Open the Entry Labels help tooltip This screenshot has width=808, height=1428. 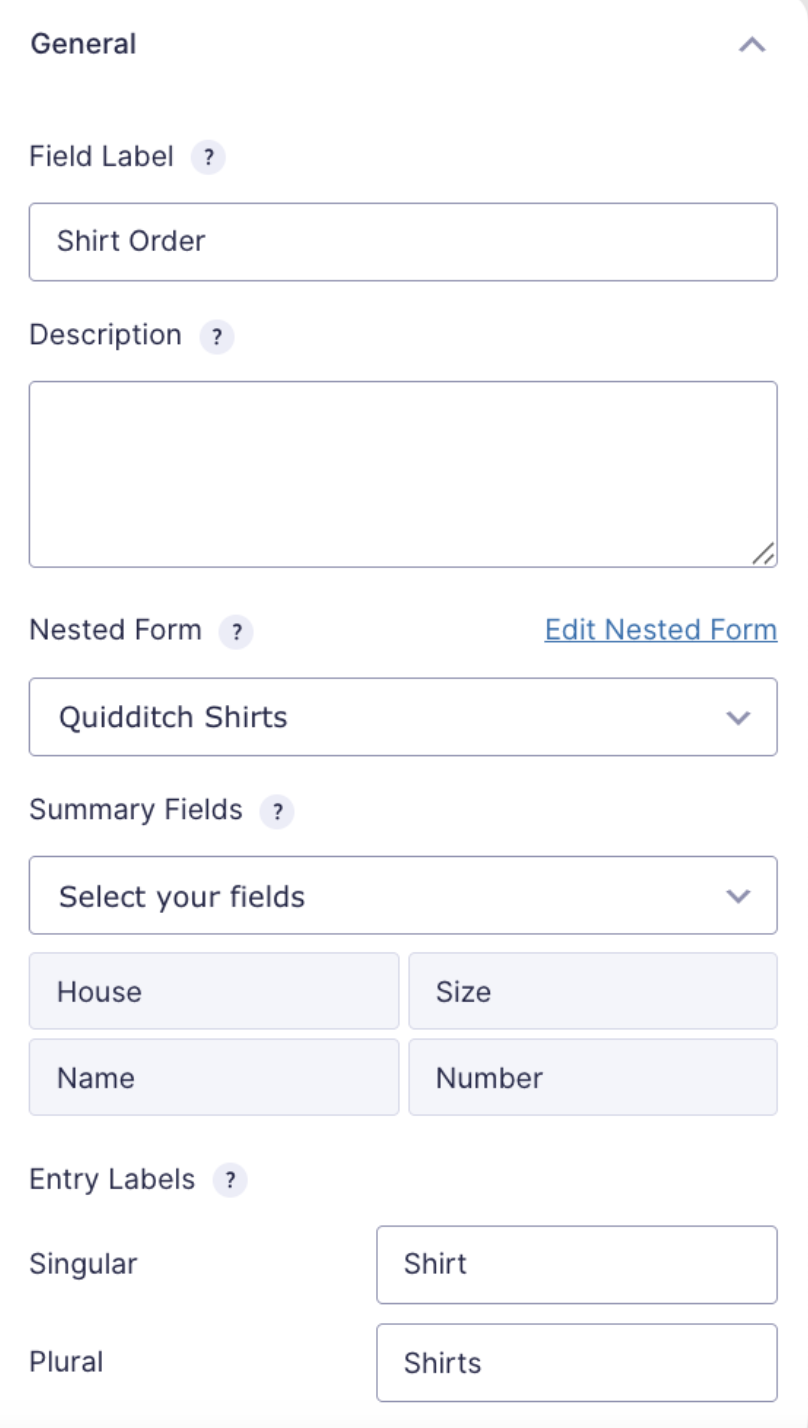(230, 1180)
